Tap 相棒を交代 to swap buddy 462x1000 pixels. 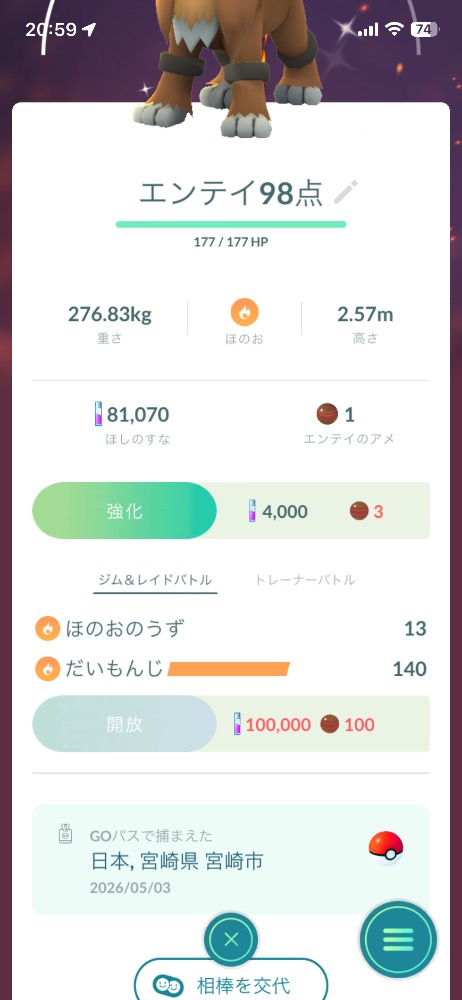(x=231, y=981)
